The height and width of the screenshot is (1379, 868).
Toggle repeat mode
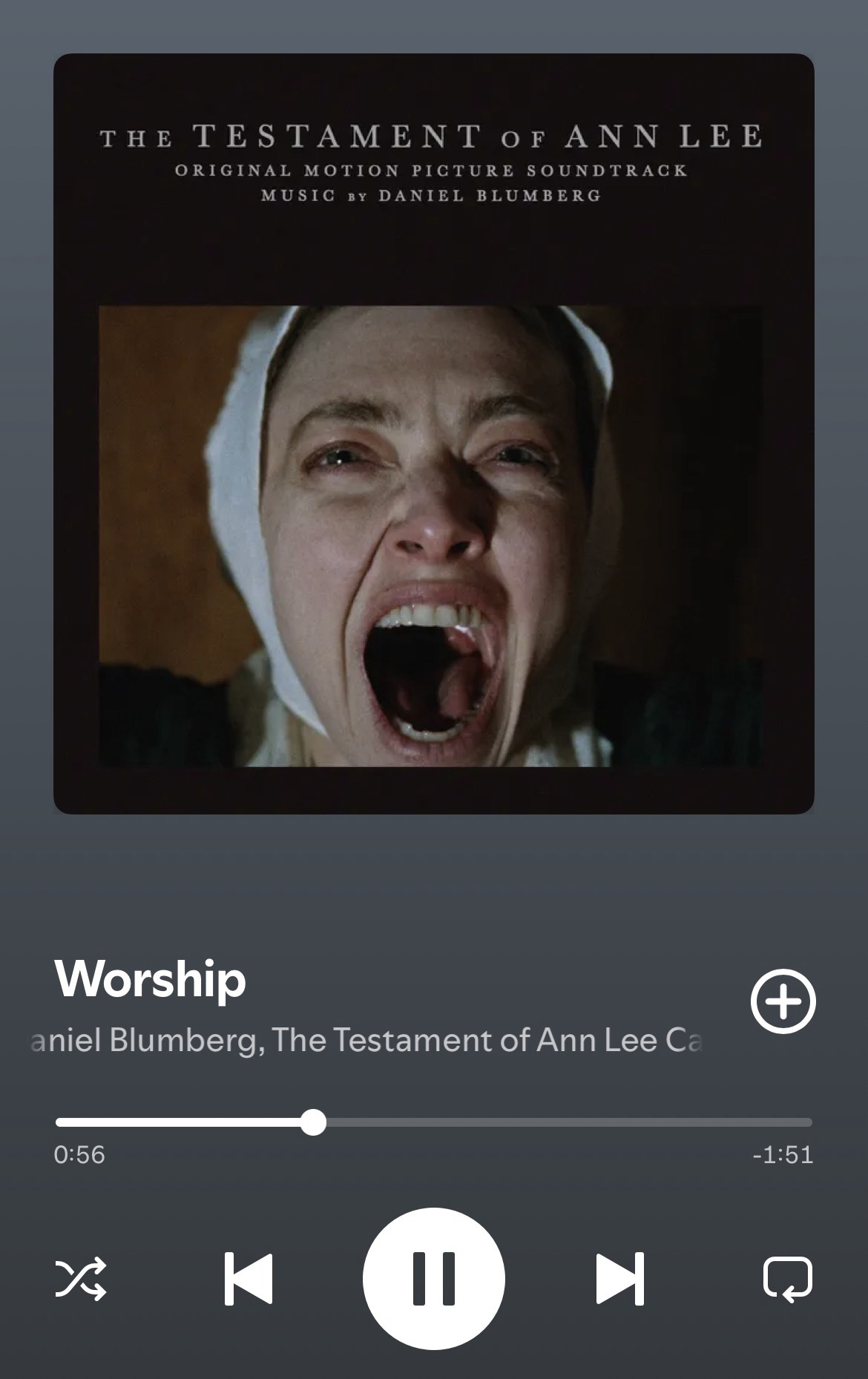click(x=787, y=1278)
